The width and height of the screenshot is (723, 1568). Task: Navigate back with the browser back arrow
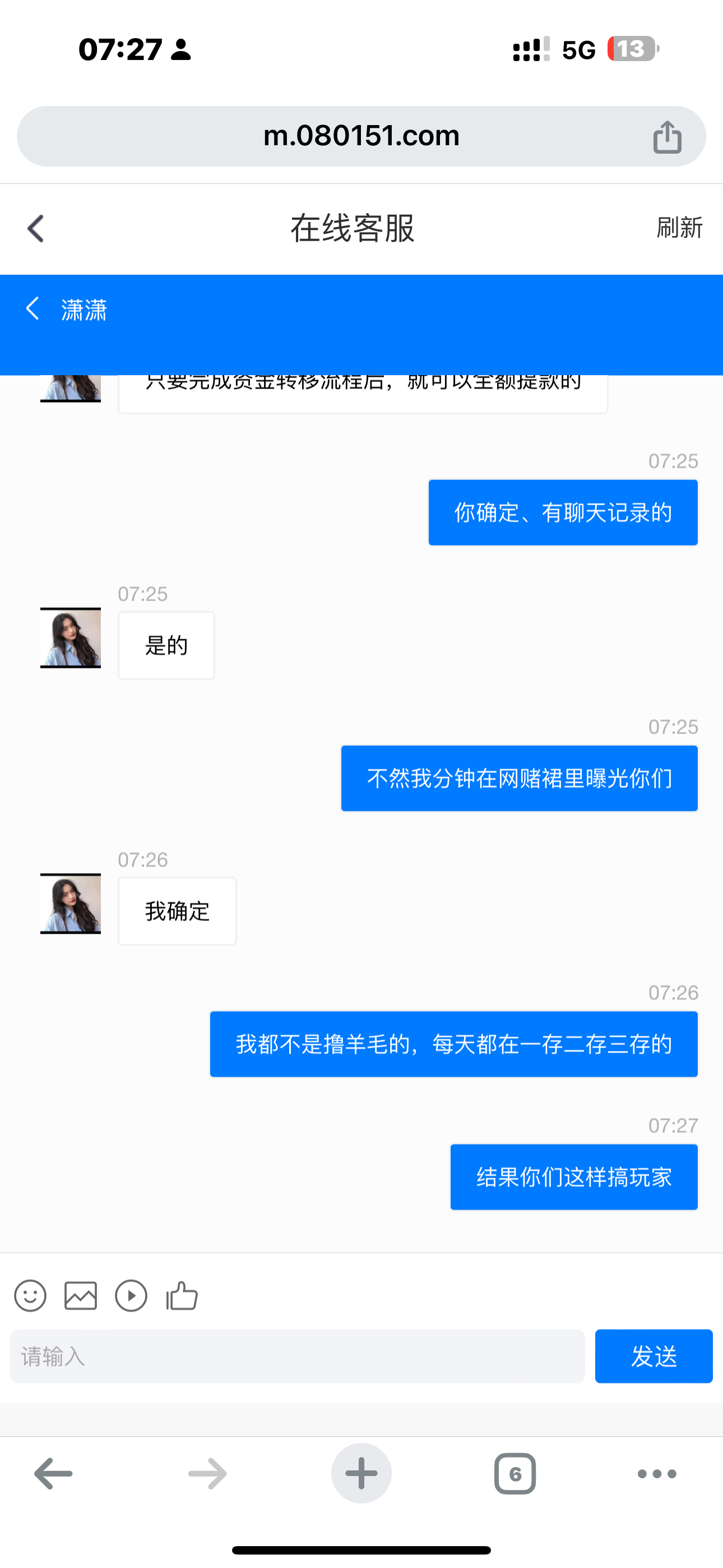(52, 1473)
